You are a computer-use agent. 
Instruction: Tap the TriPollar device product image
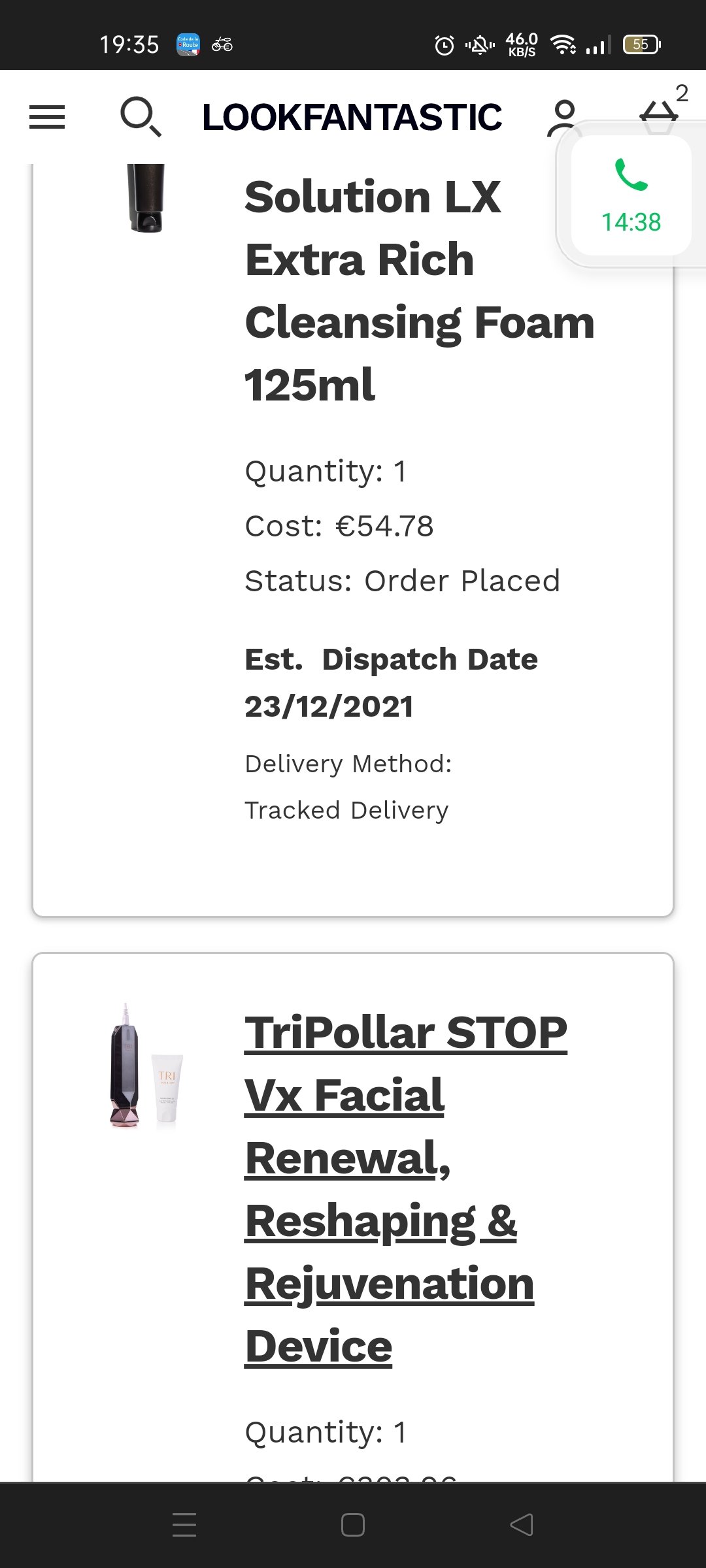click(146, 1066)
